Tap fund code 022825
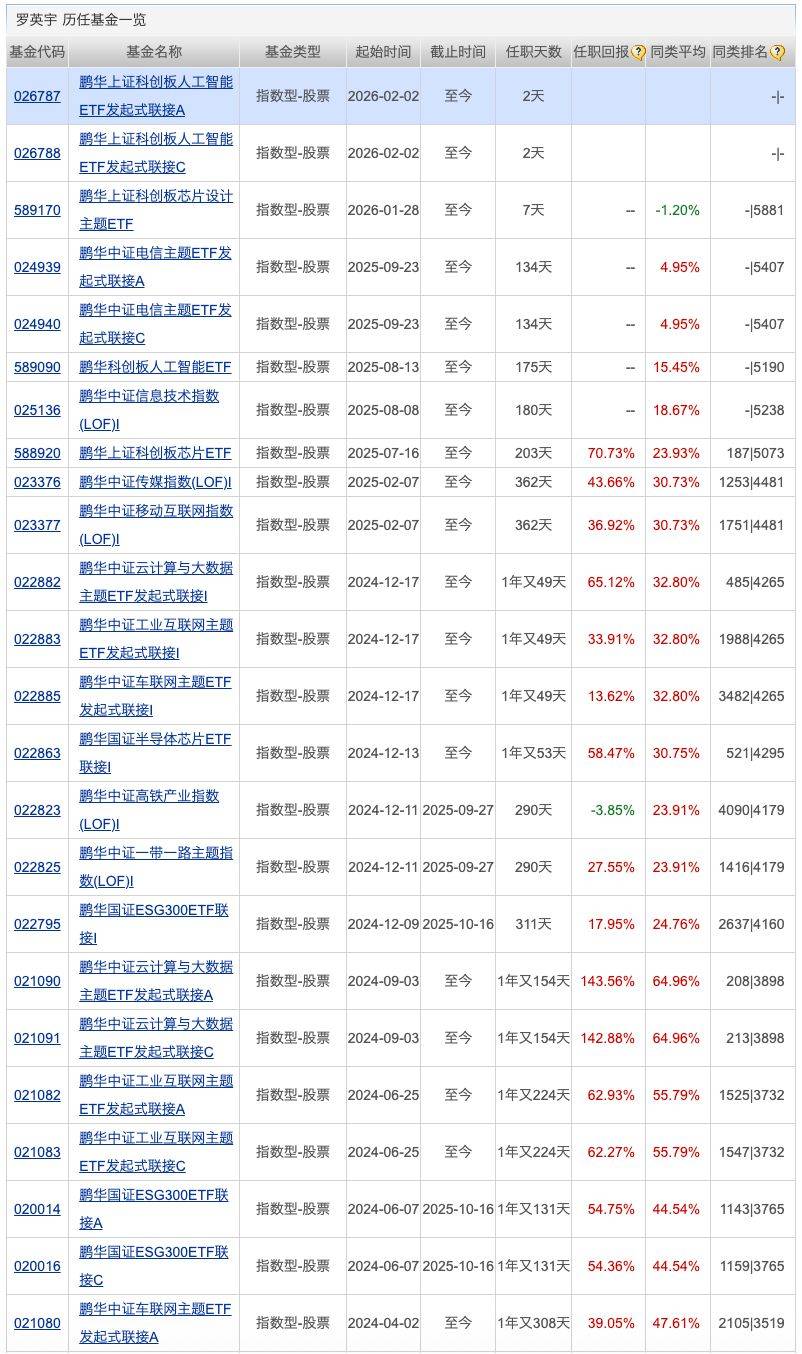 coord(37,867)
